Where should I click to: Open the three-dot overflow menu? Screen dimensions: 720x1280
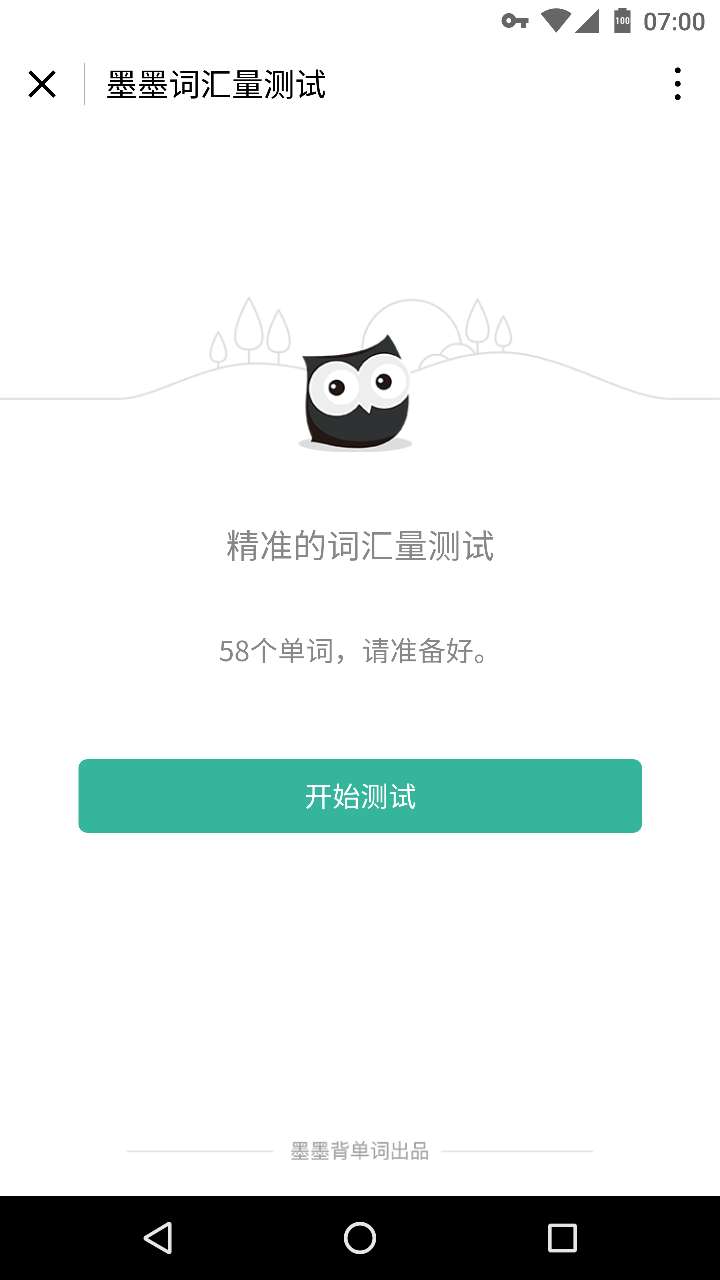pos(677,84)
